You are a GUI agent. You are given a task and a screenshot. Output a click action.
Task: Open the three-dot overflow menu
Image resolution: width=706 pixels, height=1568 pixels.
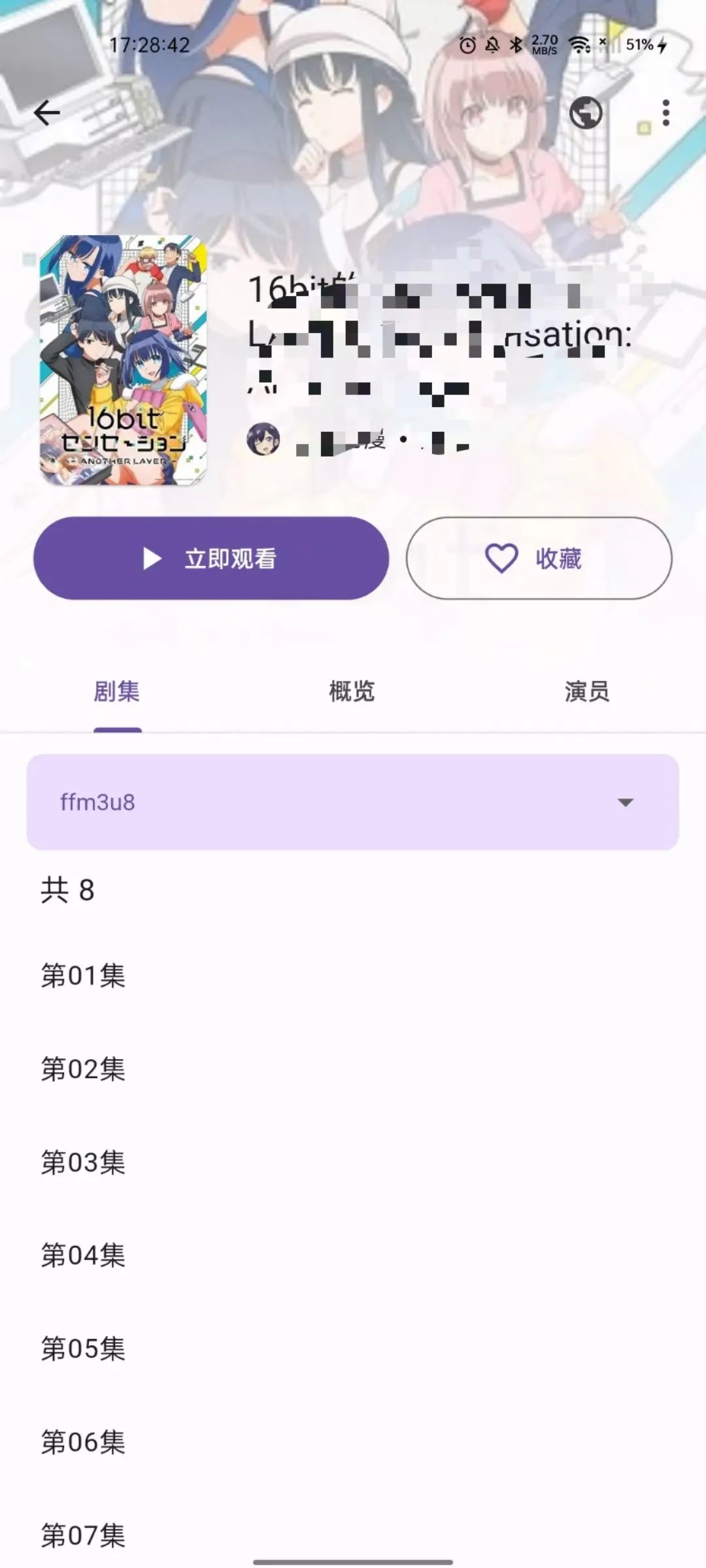pos(665,113)
